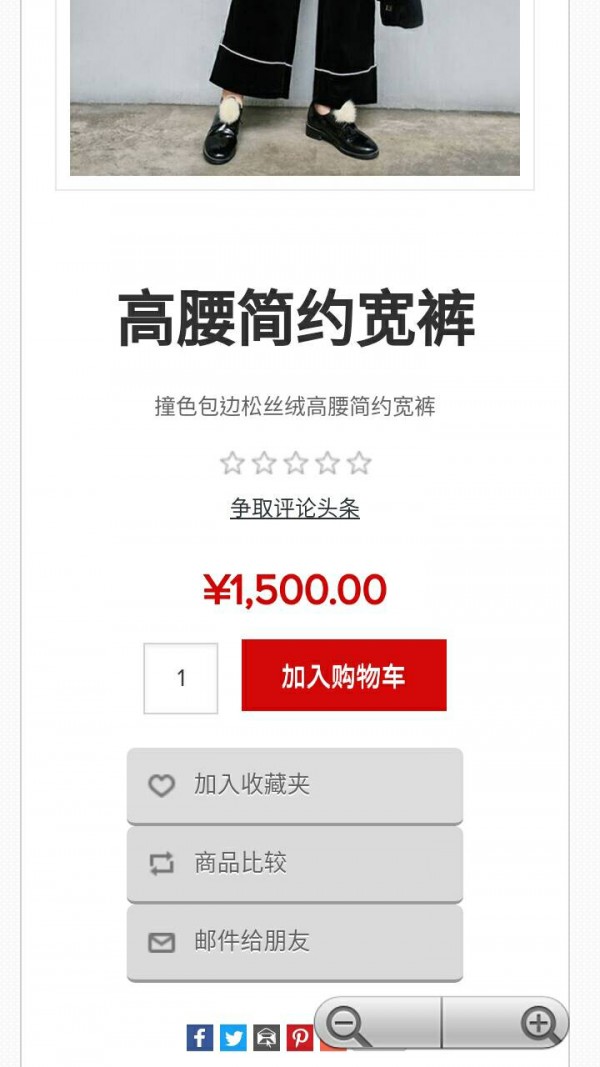The image size is (600, 1067).
Task: Add the pants to the shopping cart
Action: (344, 676)
